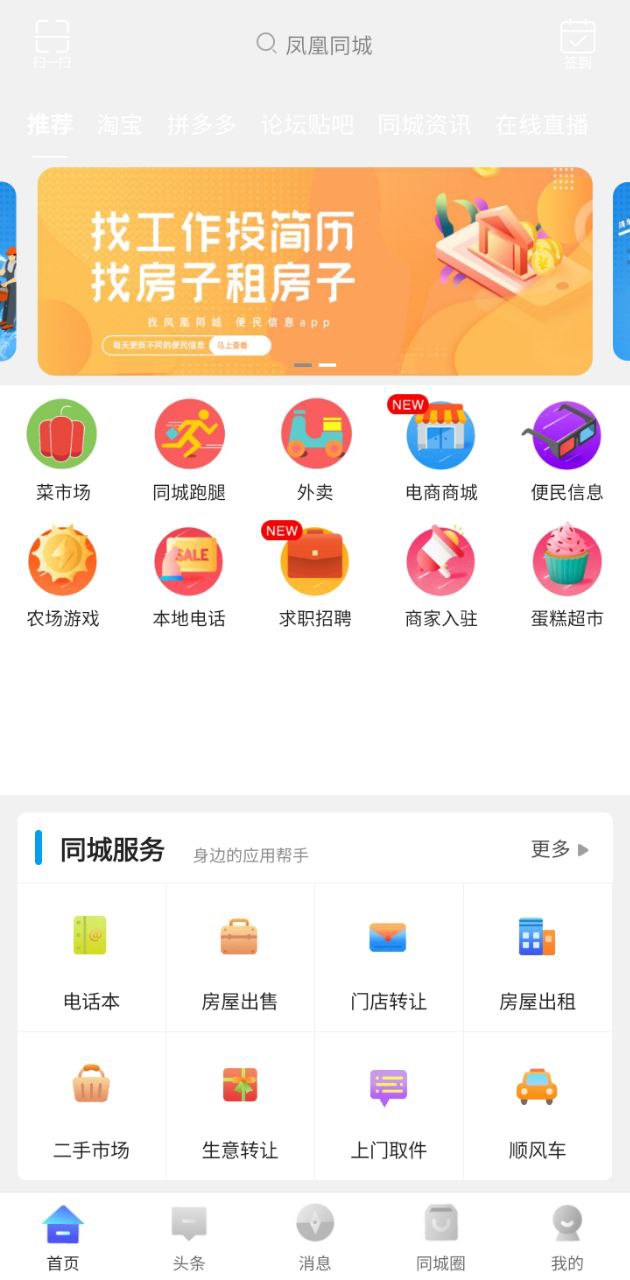
Task: Open the 签到 check-in calendar icon
Action: coord(577,44)
